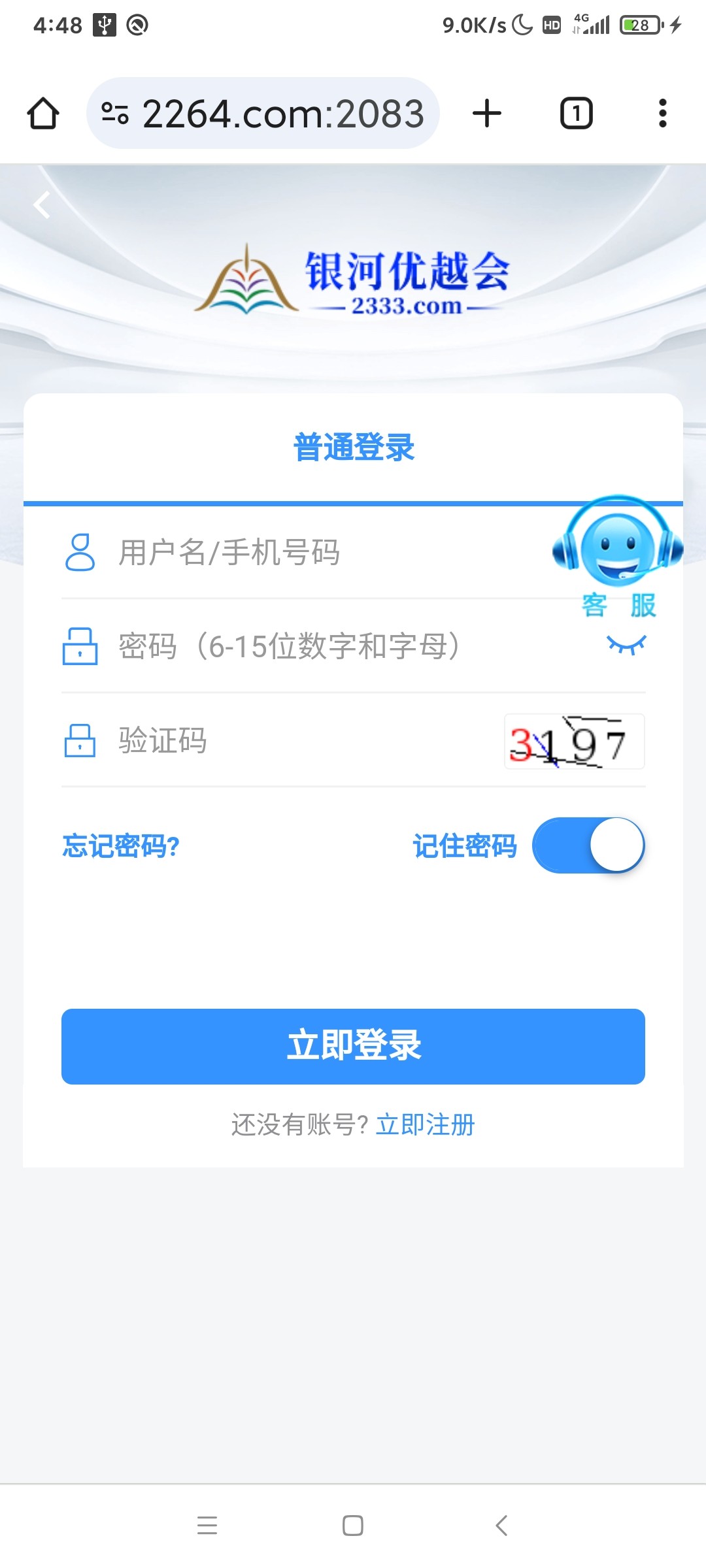Image resolution: width=706 pixels, height=1568 pixels.
Task: Open the browser overflow menu
Action: tap(662, 114)
